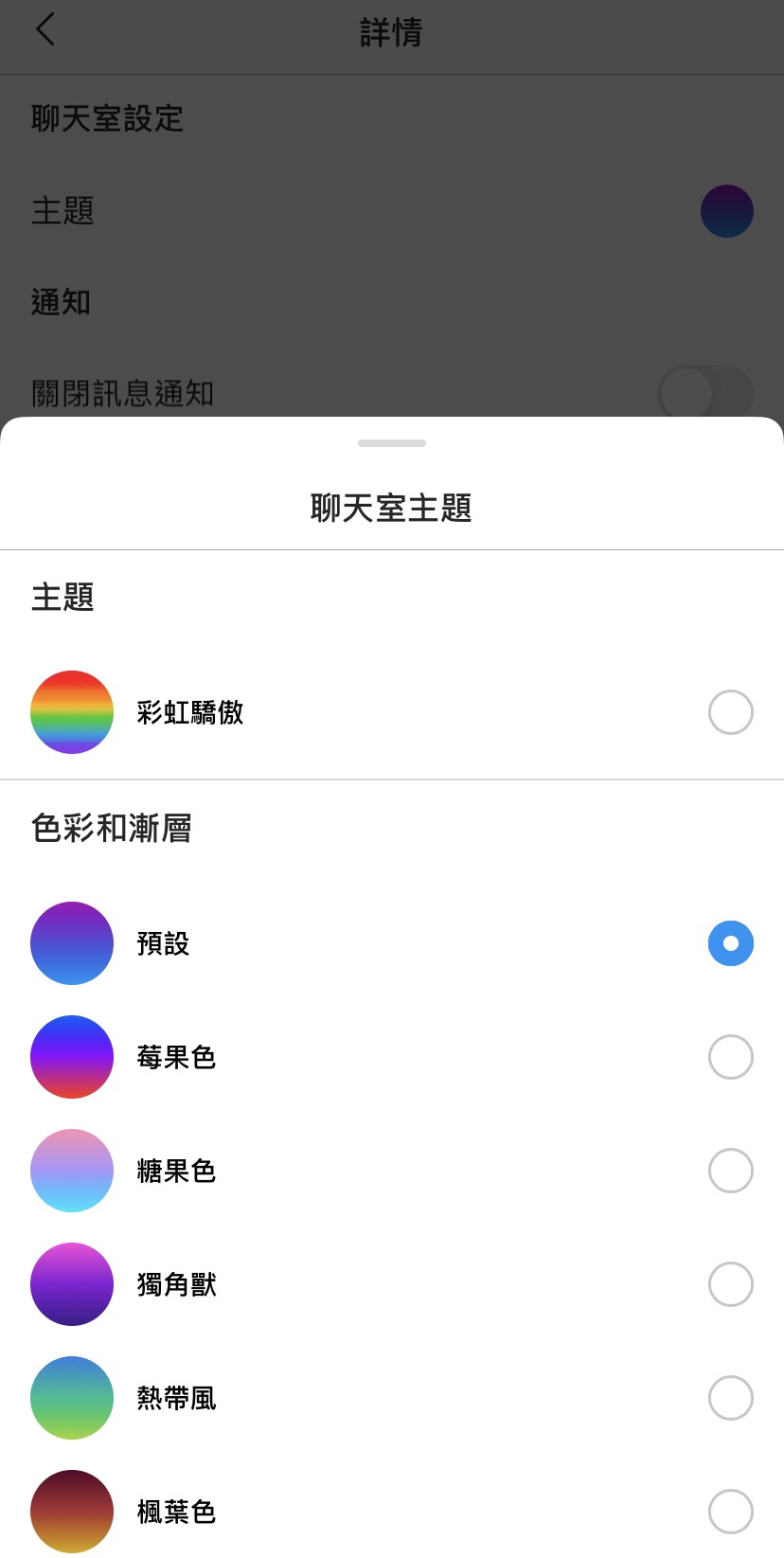The width and height of the screenshot is (784, 1558).
Task: Go back from the 詳情 page
Action: coord(45,30)
